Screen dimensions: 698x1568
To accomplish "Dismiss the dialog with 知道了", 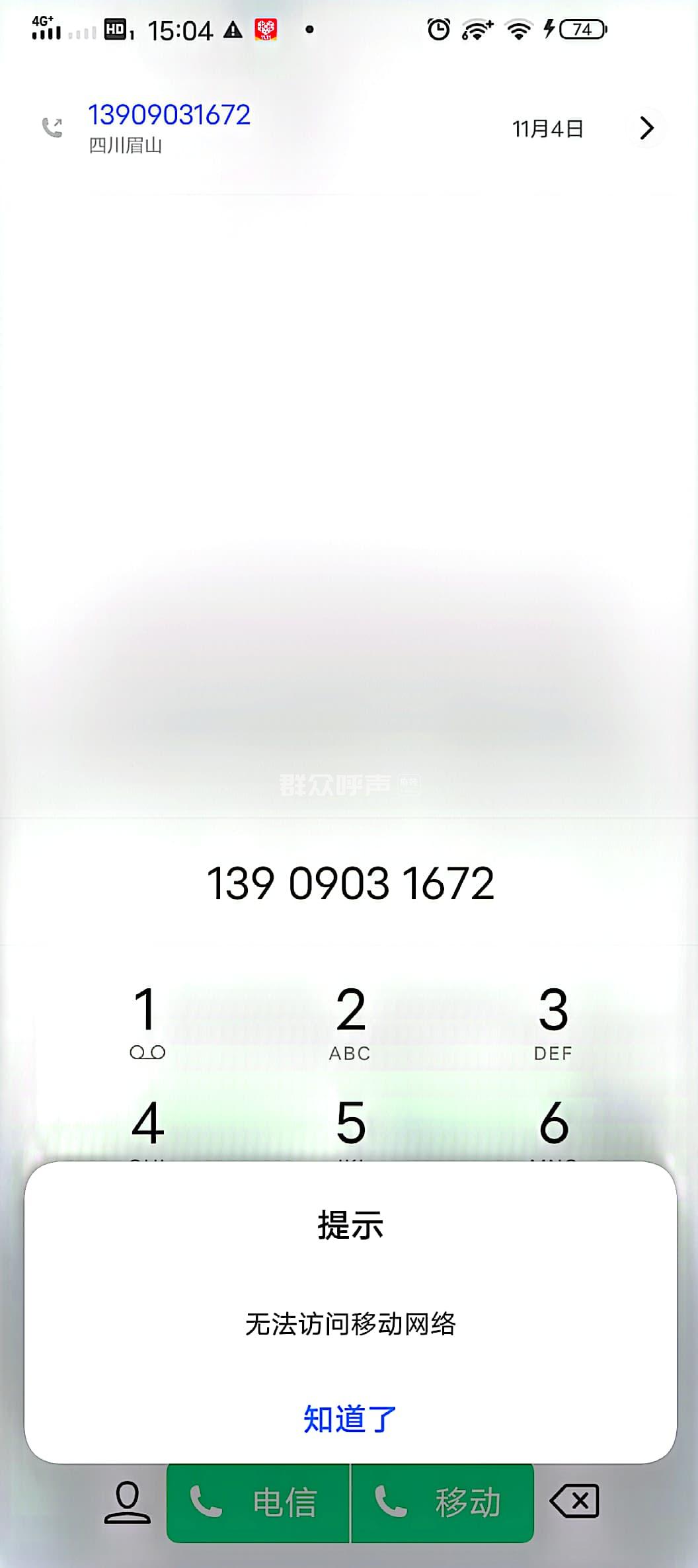I will coord(350,1419).
